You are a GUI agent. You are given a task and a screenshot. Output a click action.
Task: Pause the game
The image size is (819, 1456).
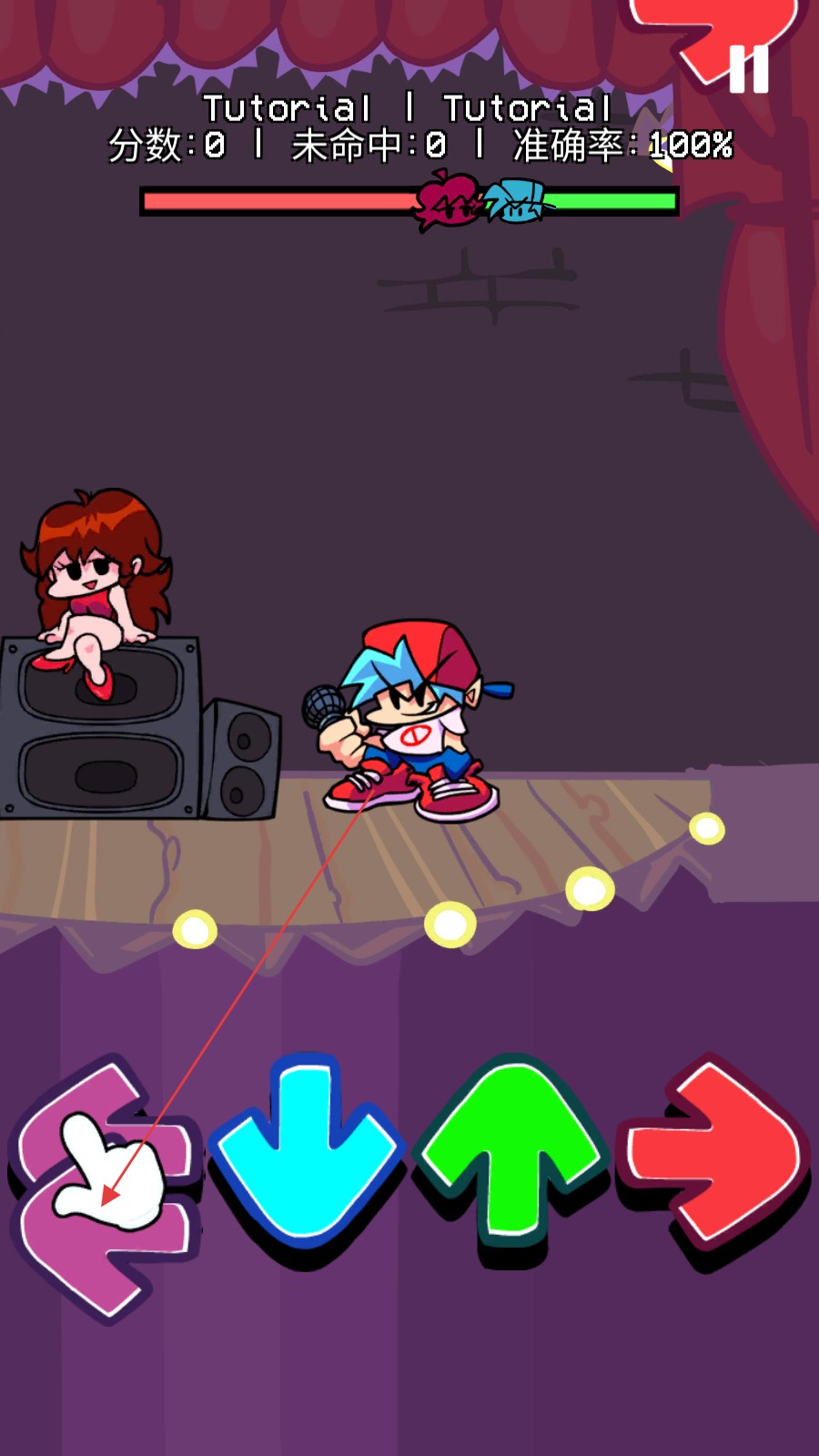(748, 69)
